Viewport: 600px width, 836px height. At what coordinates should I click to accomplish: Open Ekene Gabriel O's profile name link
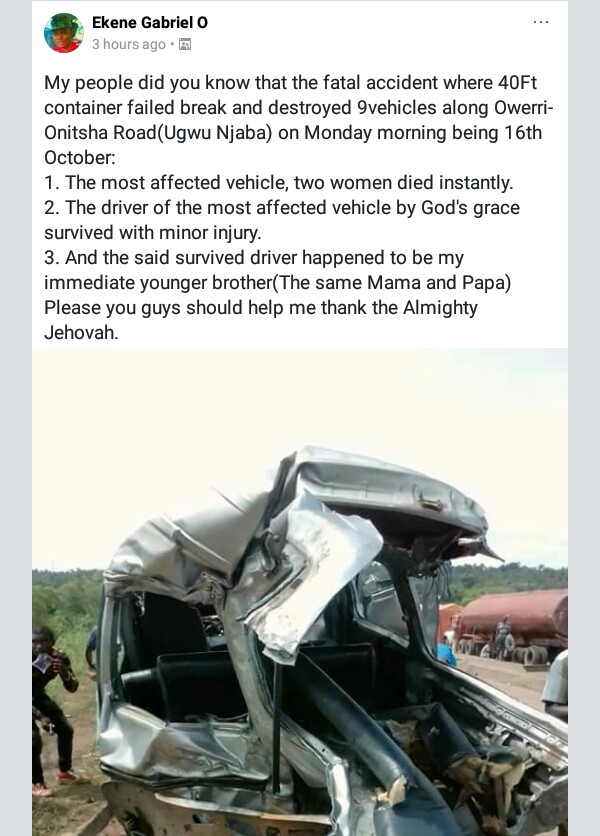click(x=149, y=22)
